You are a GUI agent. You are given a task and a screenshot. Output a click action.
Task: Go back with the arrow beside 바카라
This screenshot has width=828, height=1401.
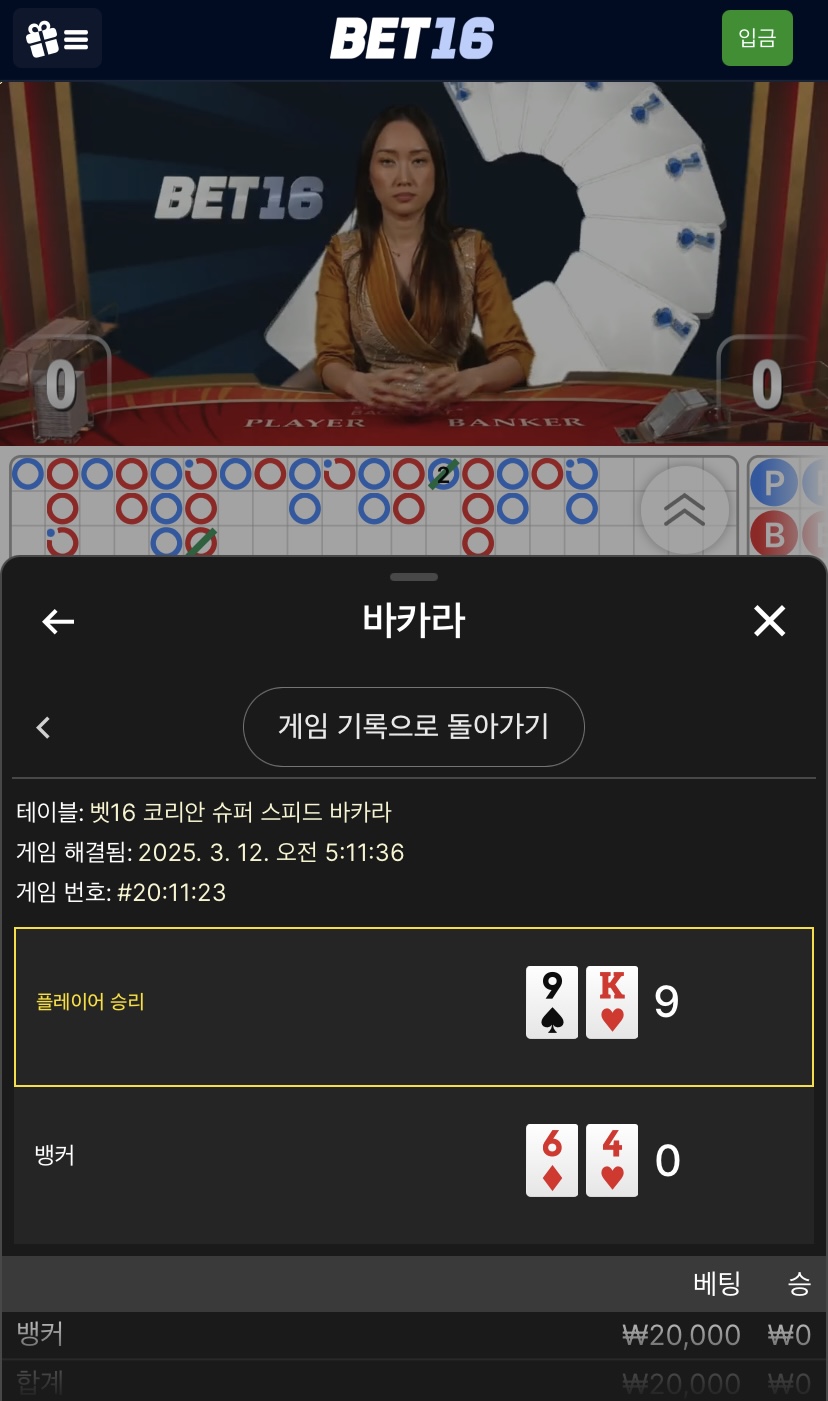(x=58, y=621)
